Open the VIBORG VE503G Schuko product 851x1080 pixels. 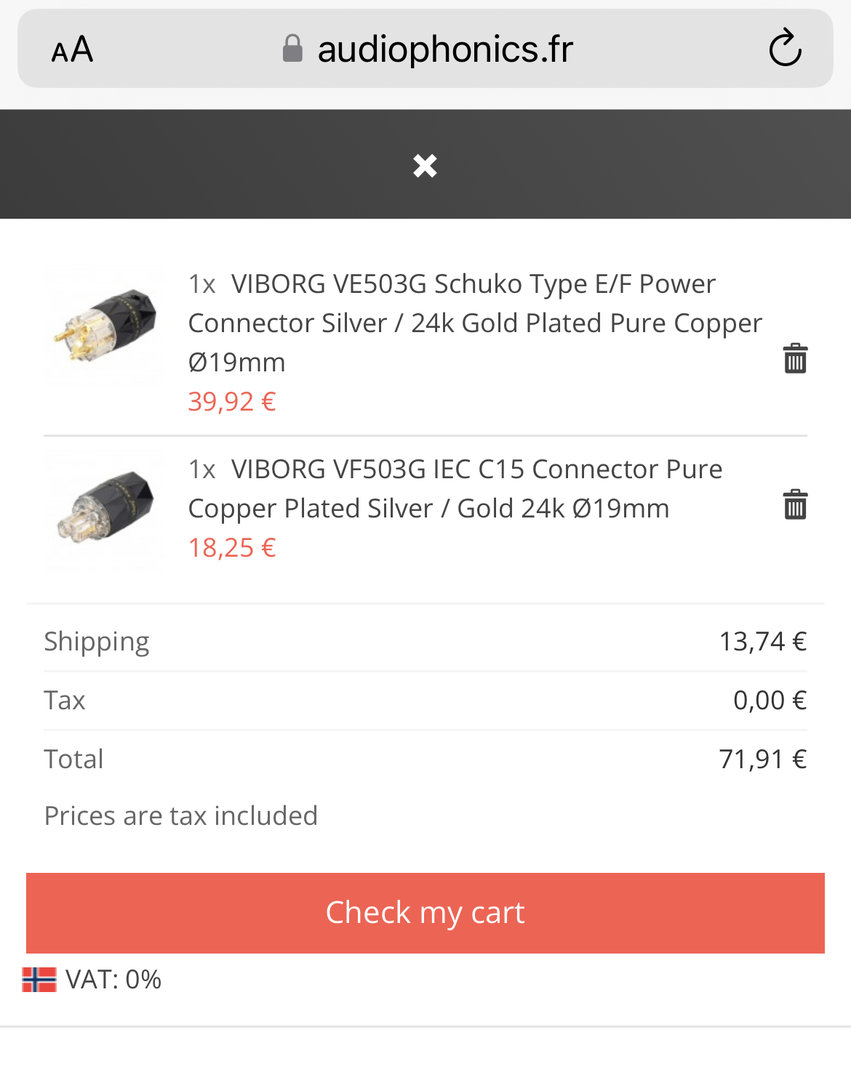coord(475,323)
